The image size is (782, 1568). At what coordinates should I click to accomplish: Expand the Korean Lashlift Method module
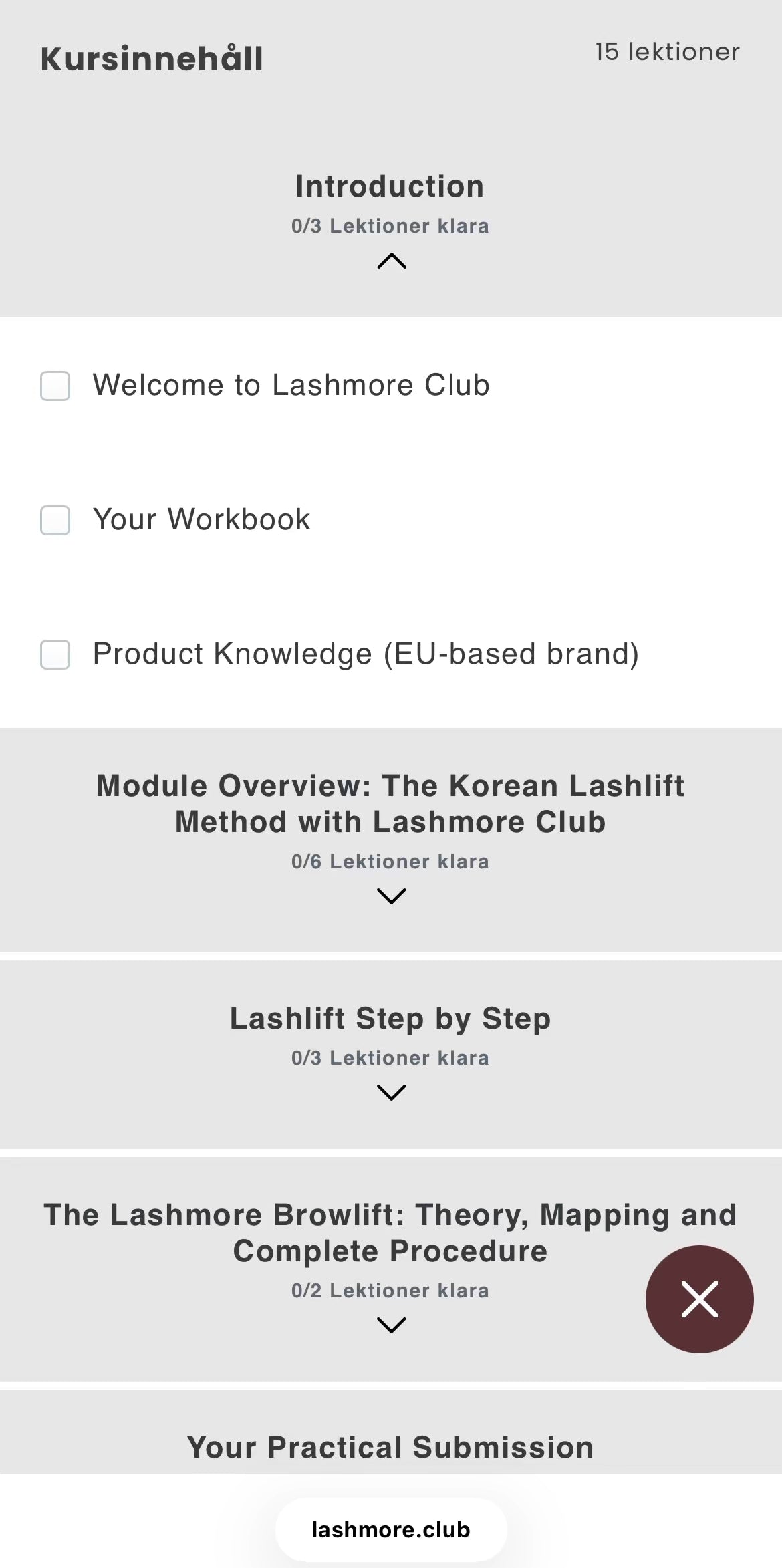(391, 896)
